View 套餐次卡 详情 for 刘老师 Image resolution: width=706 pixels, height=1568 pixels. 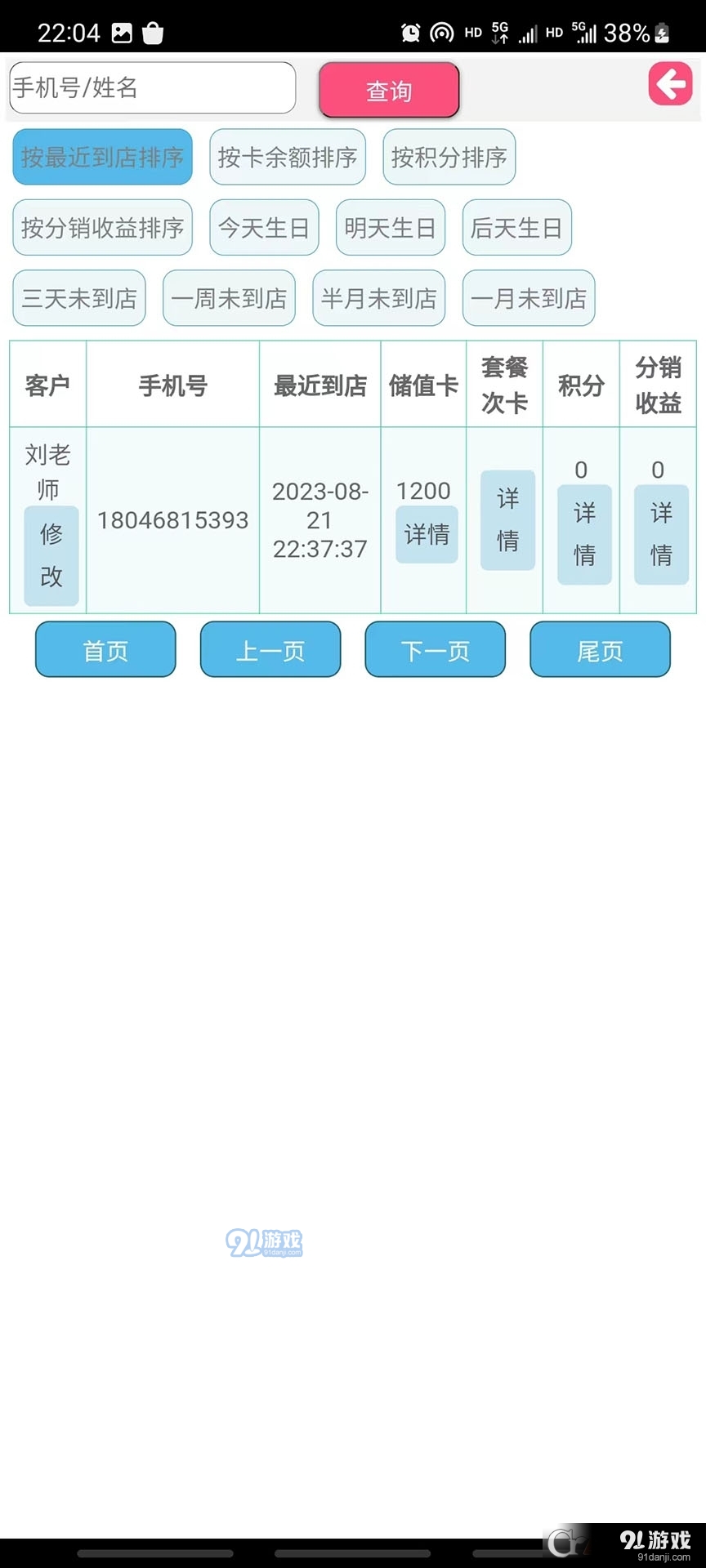(x=507, y=519)
